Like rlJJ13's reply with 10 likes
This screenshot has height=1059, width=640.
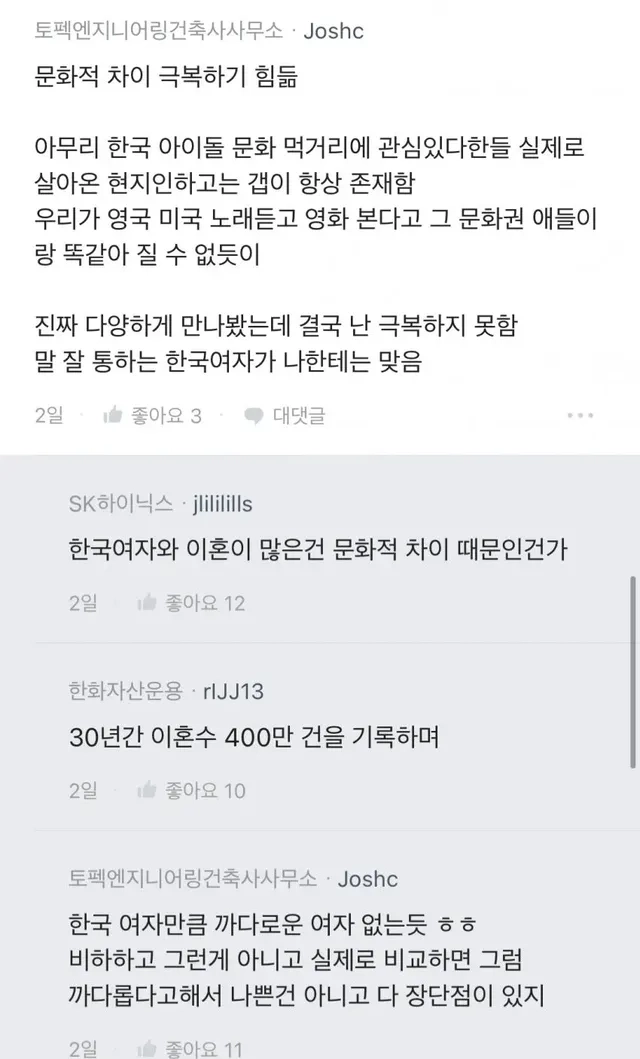point(191,790)
